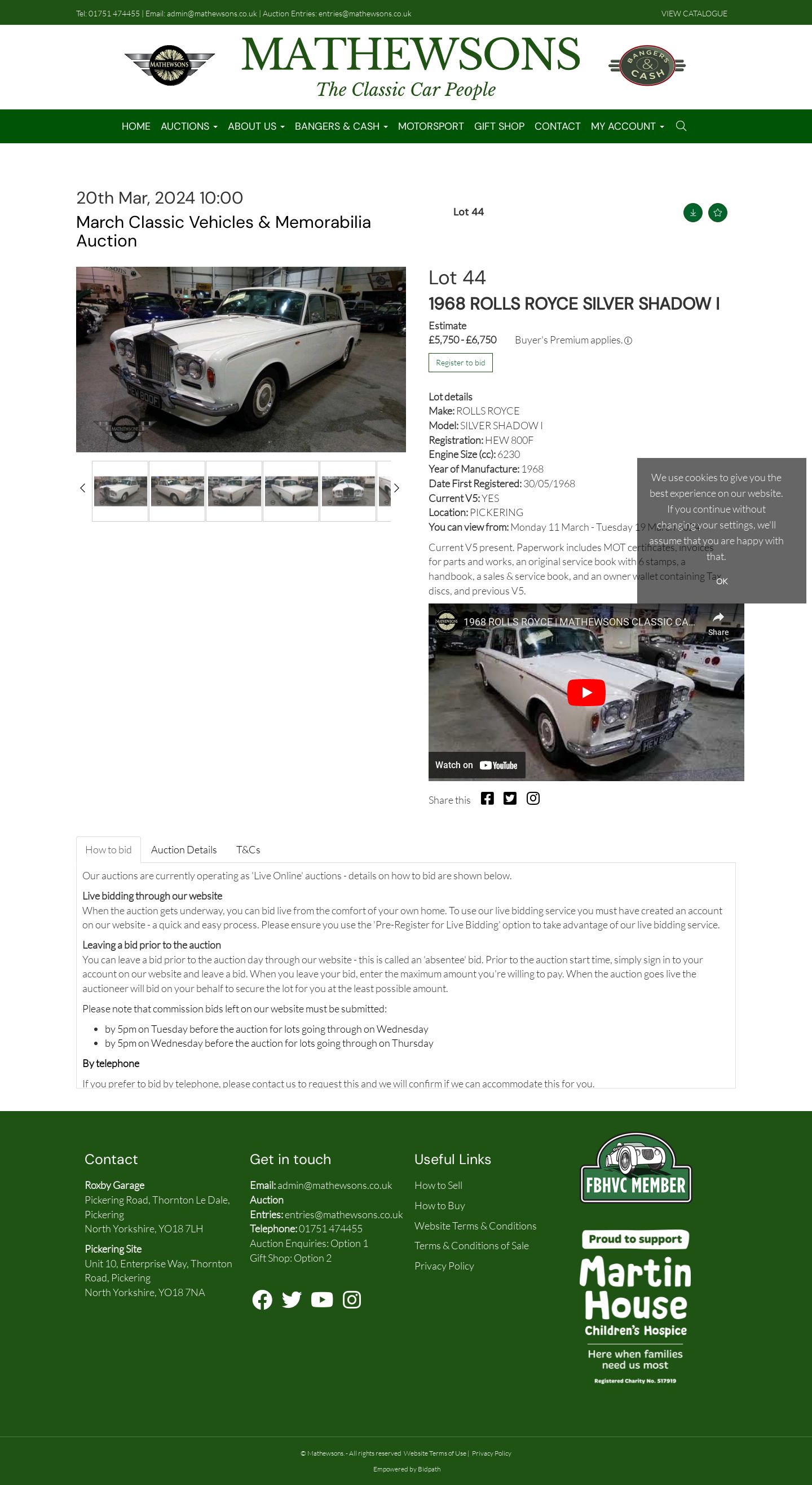Select the Register to bid button
The height and width of the screenshot is (1485, 812).
point(461,363)
